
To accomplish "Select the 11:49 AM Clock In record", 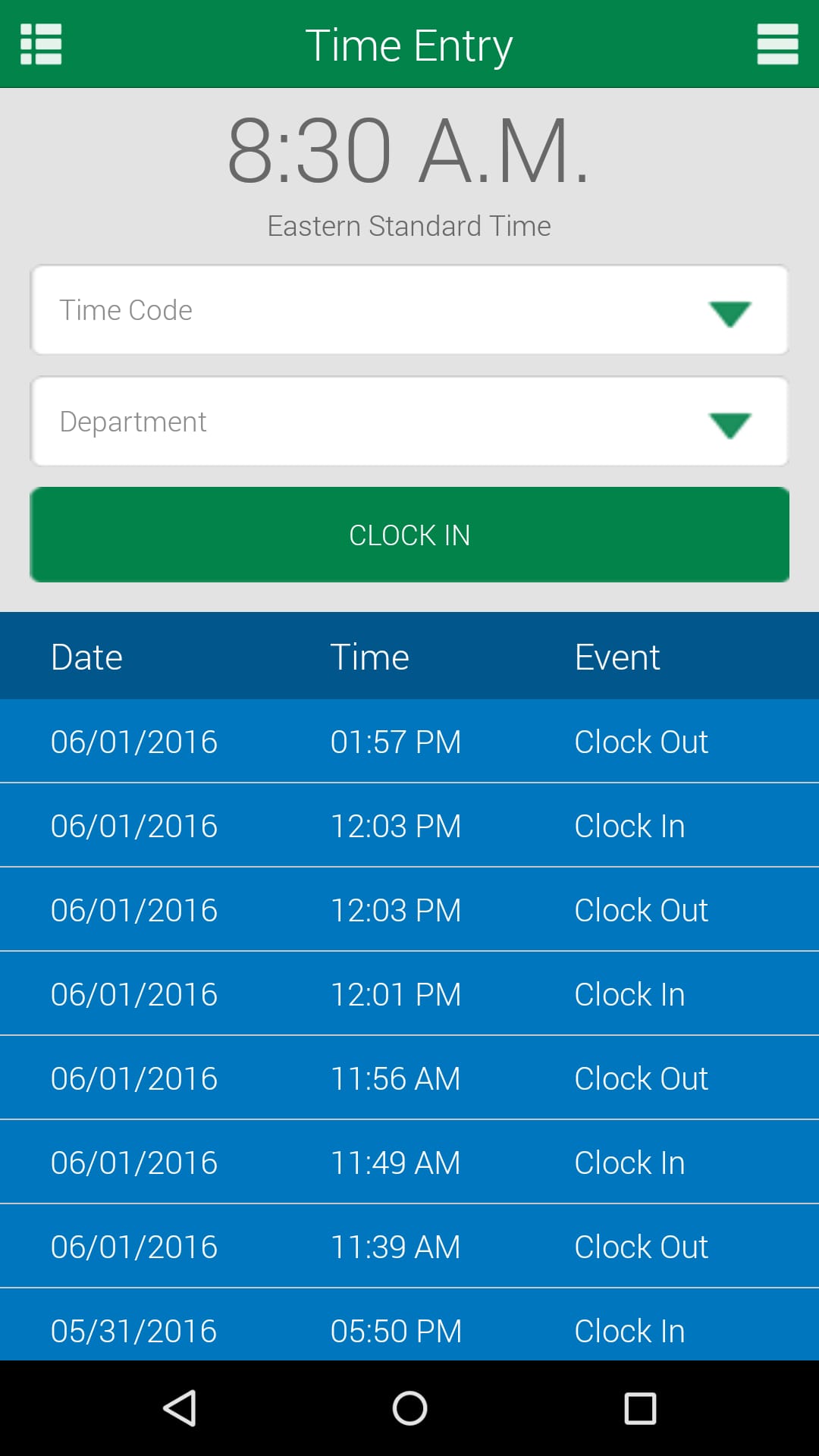I will (409, 1162).
